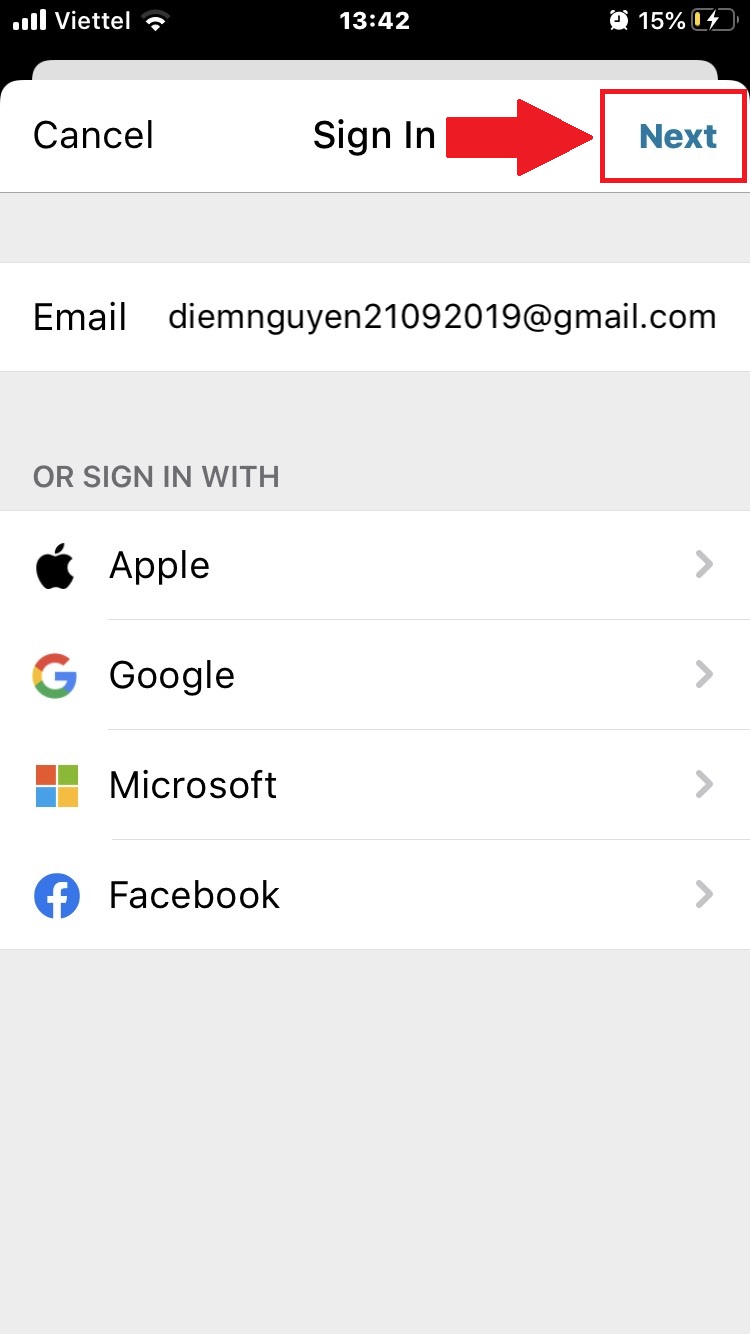Viewport: 750px width, 1334px height.
Task: Tap the Google G icon
Action: [x=55, y=675]
